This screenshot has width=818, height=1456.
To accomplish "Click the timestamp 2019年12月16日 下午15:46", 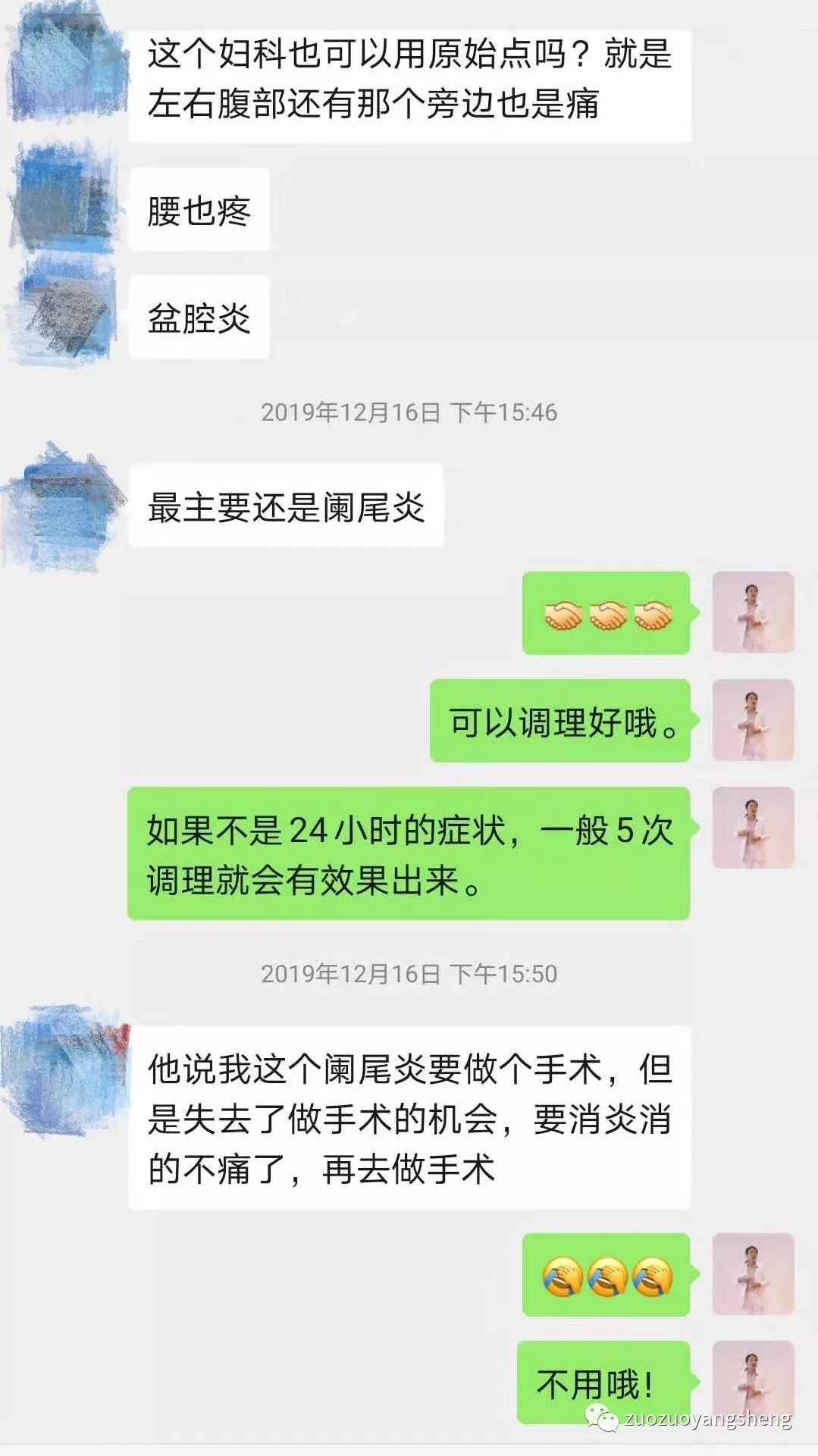I will tap(409, 413).
